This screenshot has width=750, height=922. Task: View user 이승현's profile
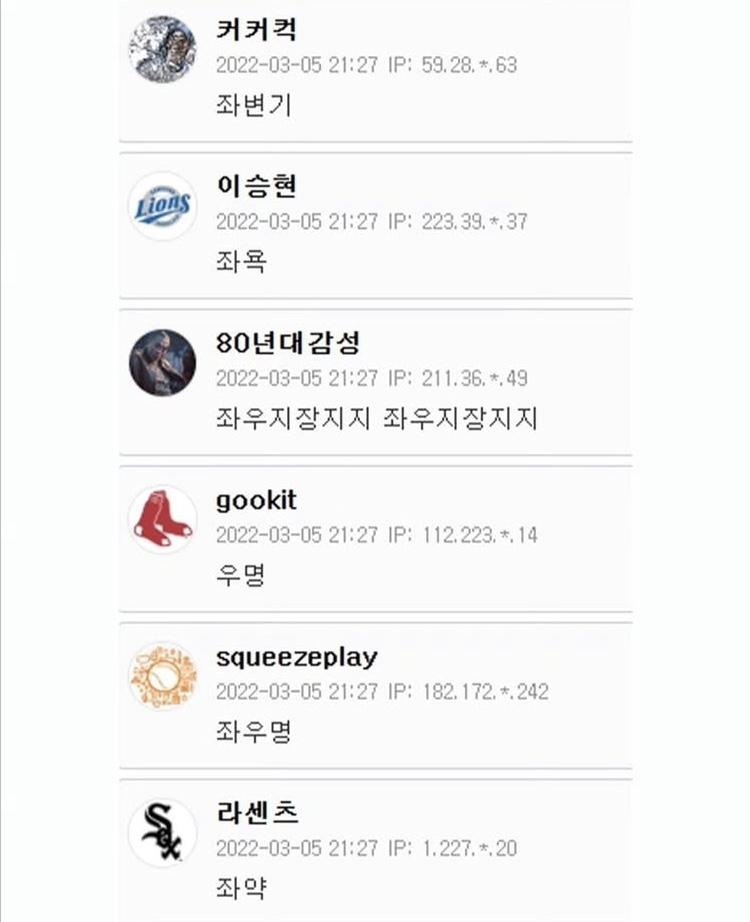[256, 186]
